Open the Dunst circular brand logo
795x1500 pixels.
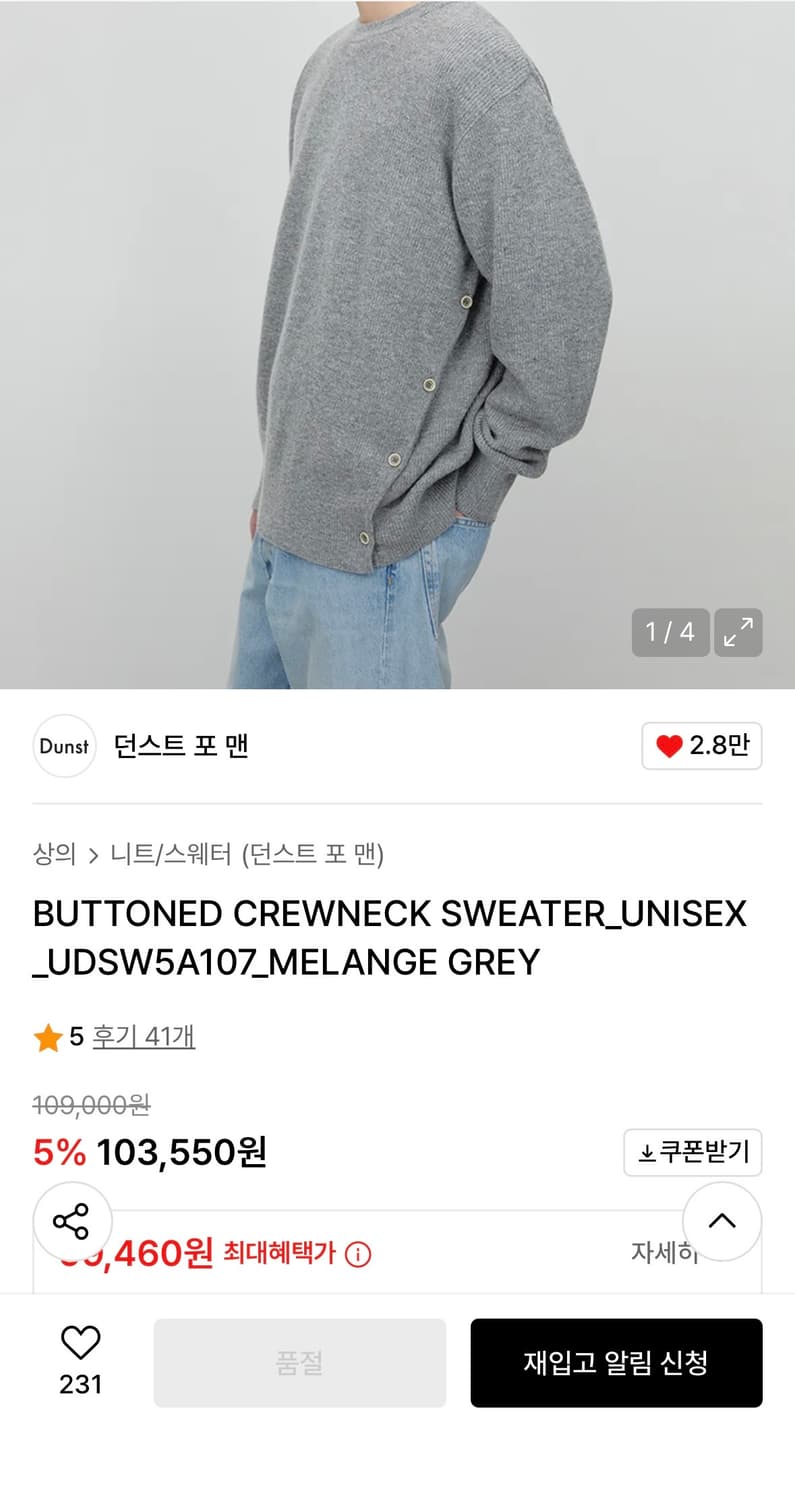point(63,746)
